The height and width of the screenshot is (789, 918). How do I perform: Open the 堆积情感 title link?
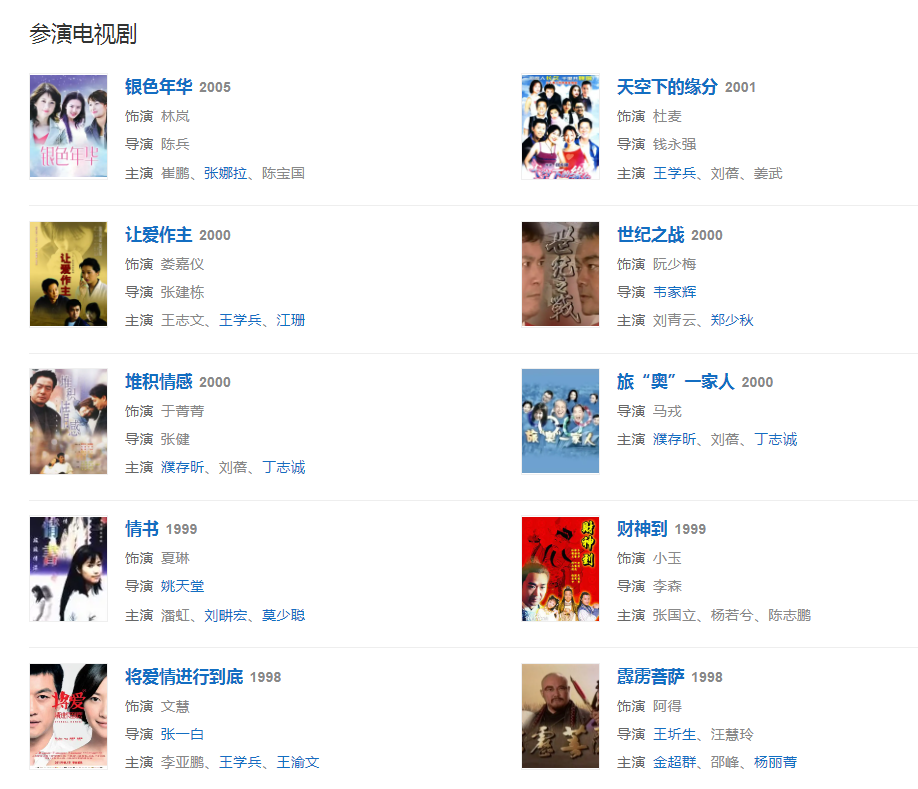click(158, 382)
